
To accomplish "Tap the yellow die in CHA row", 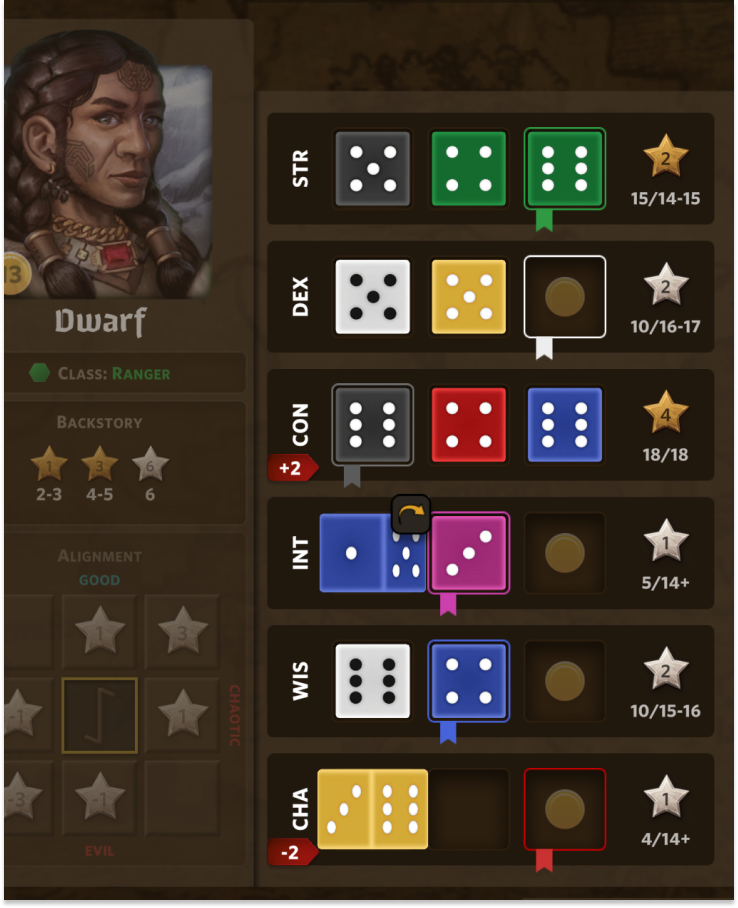I will (372, 809).
